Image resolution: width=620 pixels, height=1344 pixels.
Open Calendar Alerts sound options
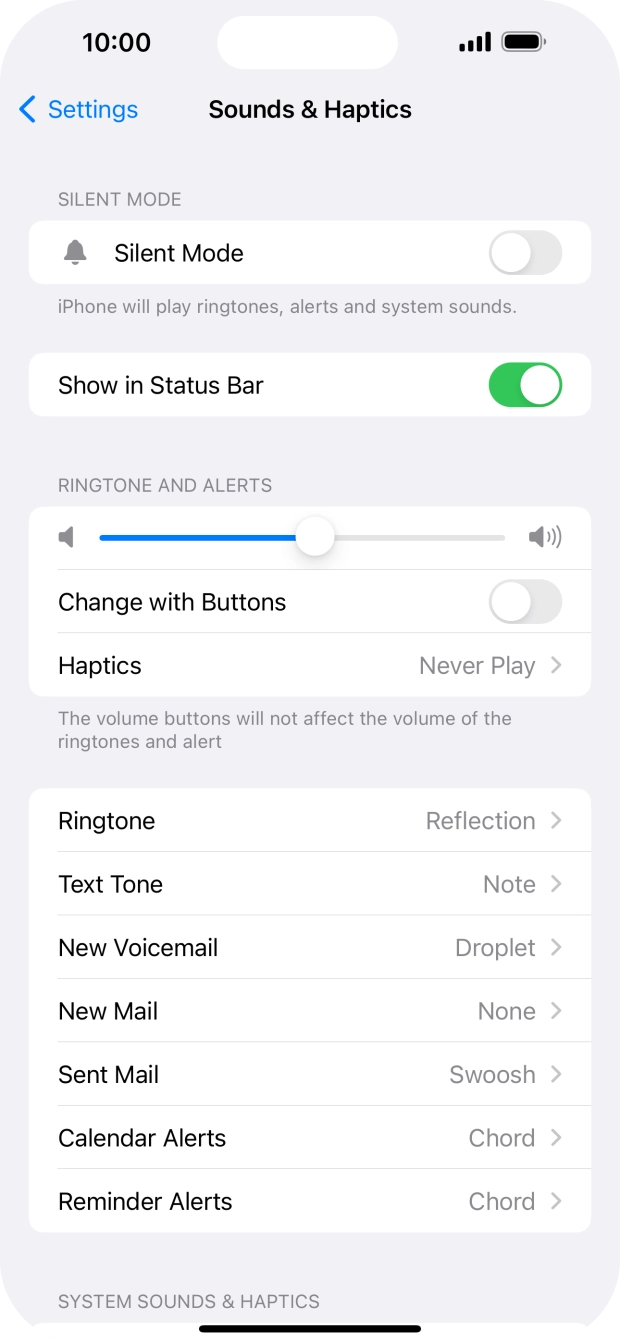(x=310, y=1138)
